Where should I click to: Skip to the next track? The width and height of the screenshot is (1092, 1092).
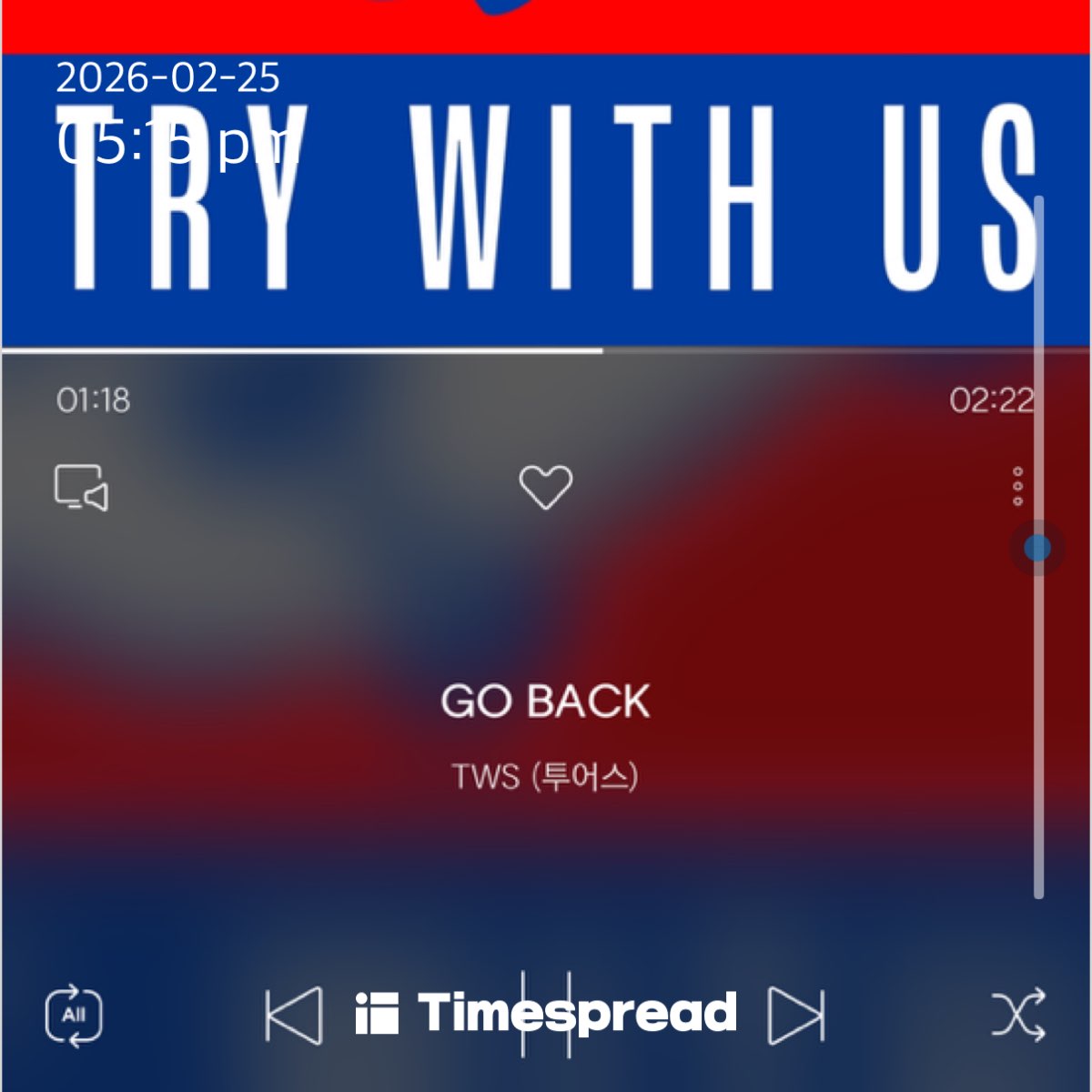797,1015
